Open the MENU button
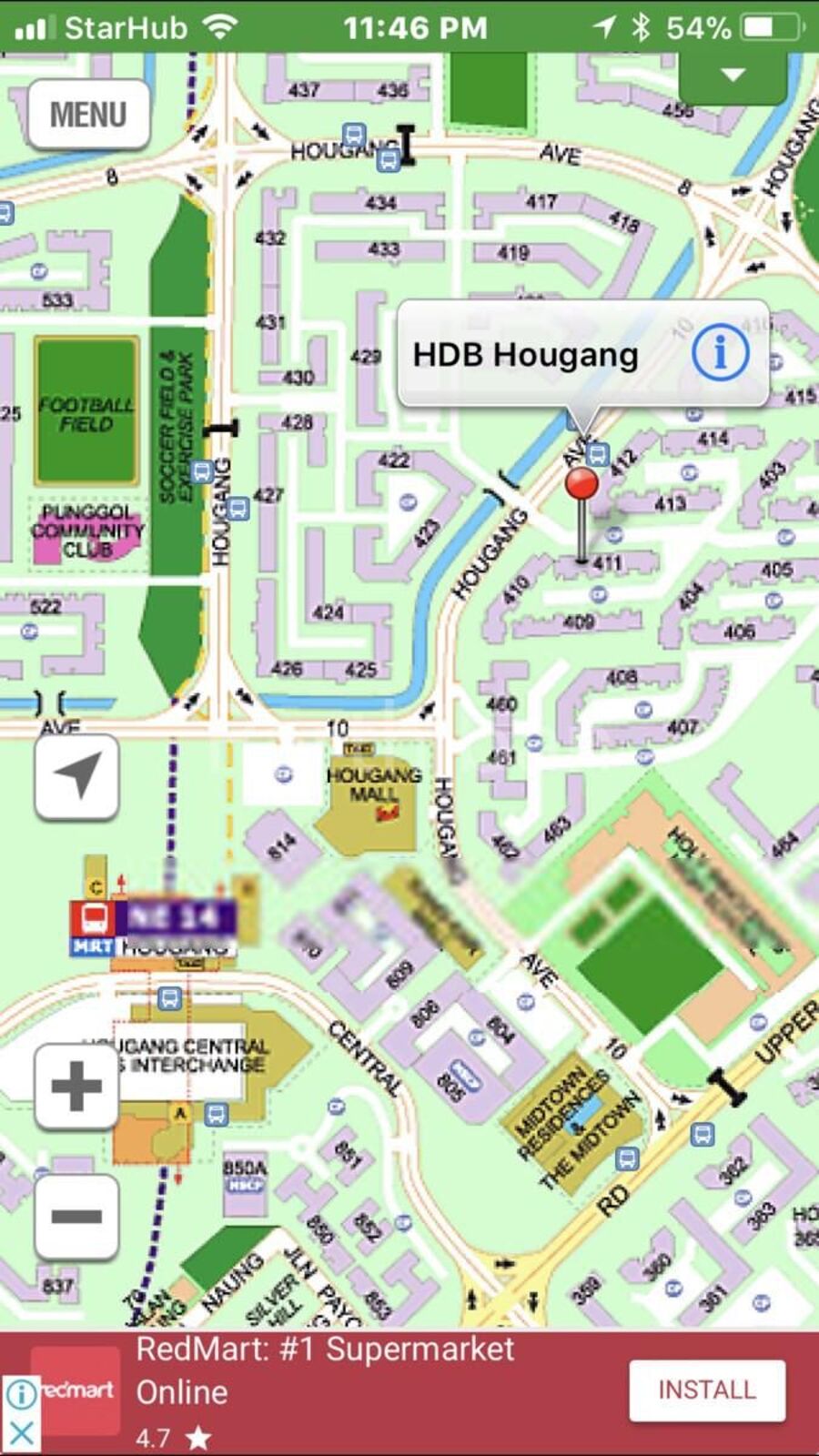Image resolution: width=819 pixels, height=1456 pixels. pos(88,115)
